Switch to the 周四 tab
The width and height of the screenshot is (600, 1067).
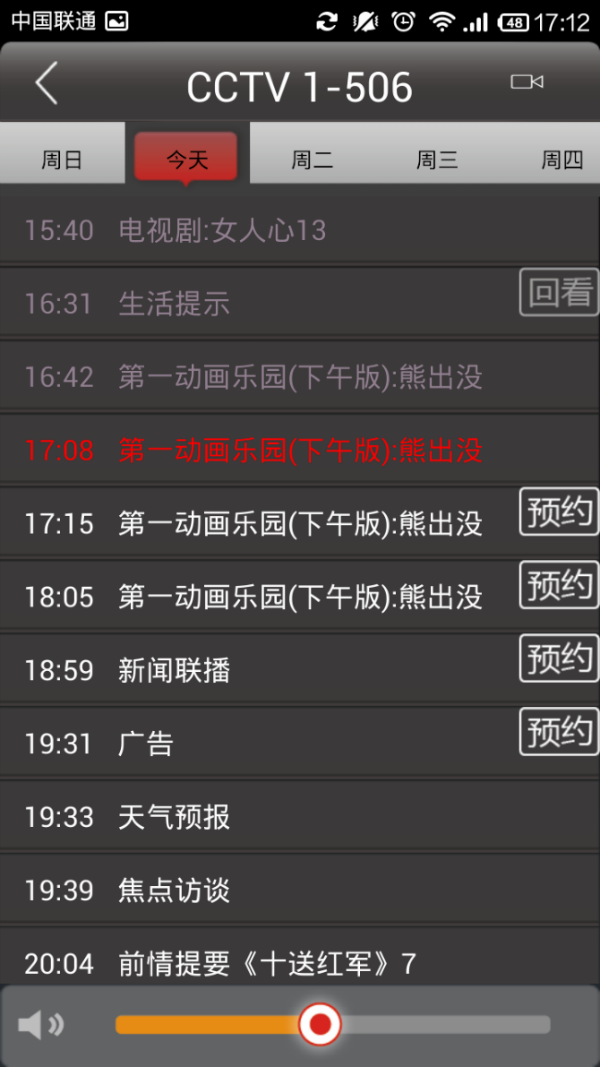tap(561, 159)
